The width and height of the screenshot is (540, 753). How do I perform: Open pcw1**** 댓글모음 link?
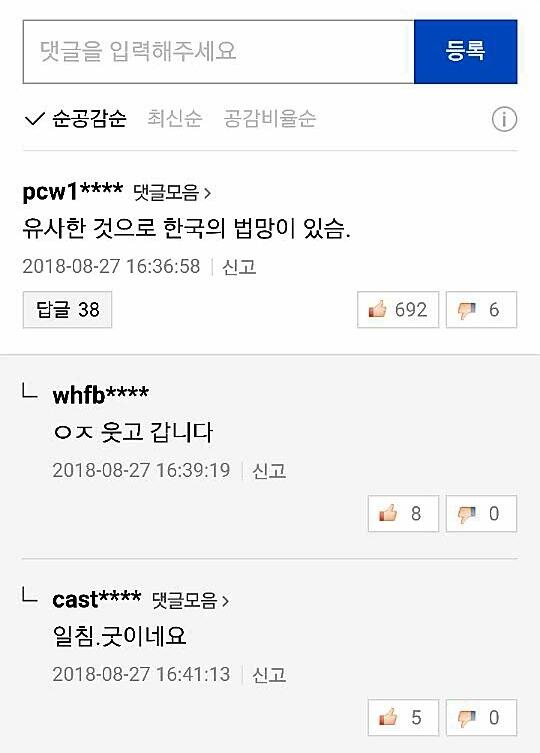172,193
